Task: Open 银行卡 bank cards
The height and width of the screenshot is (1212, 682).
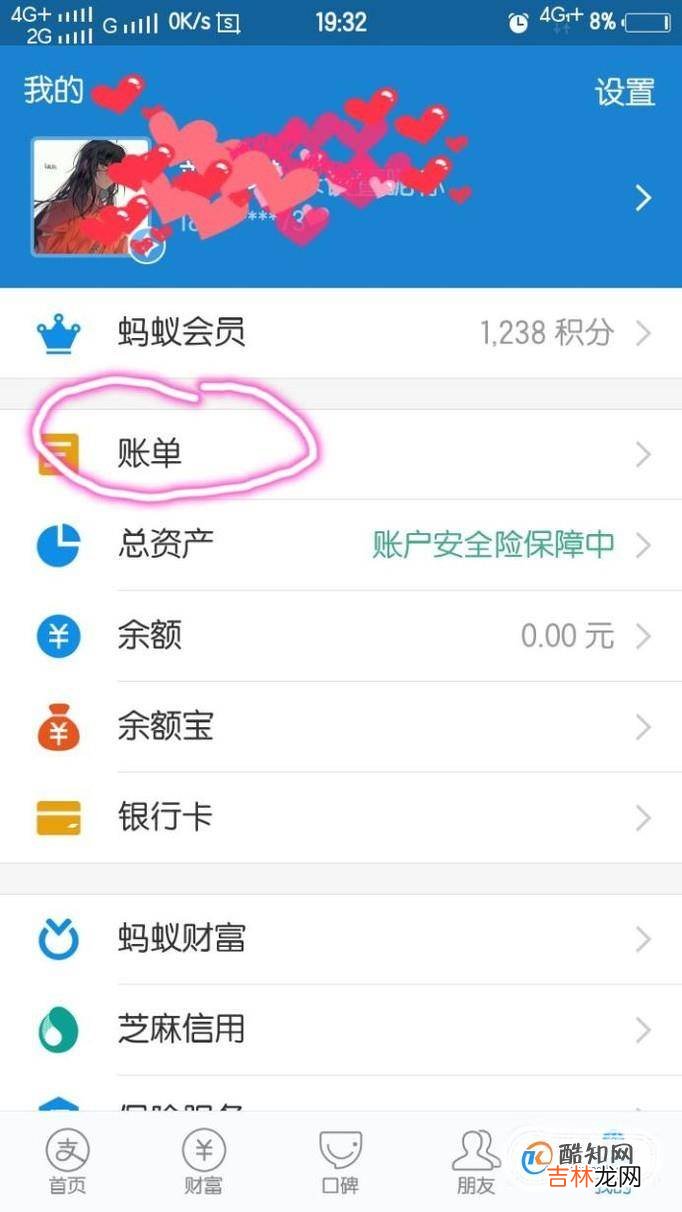Action: click(x=340, y=818)
